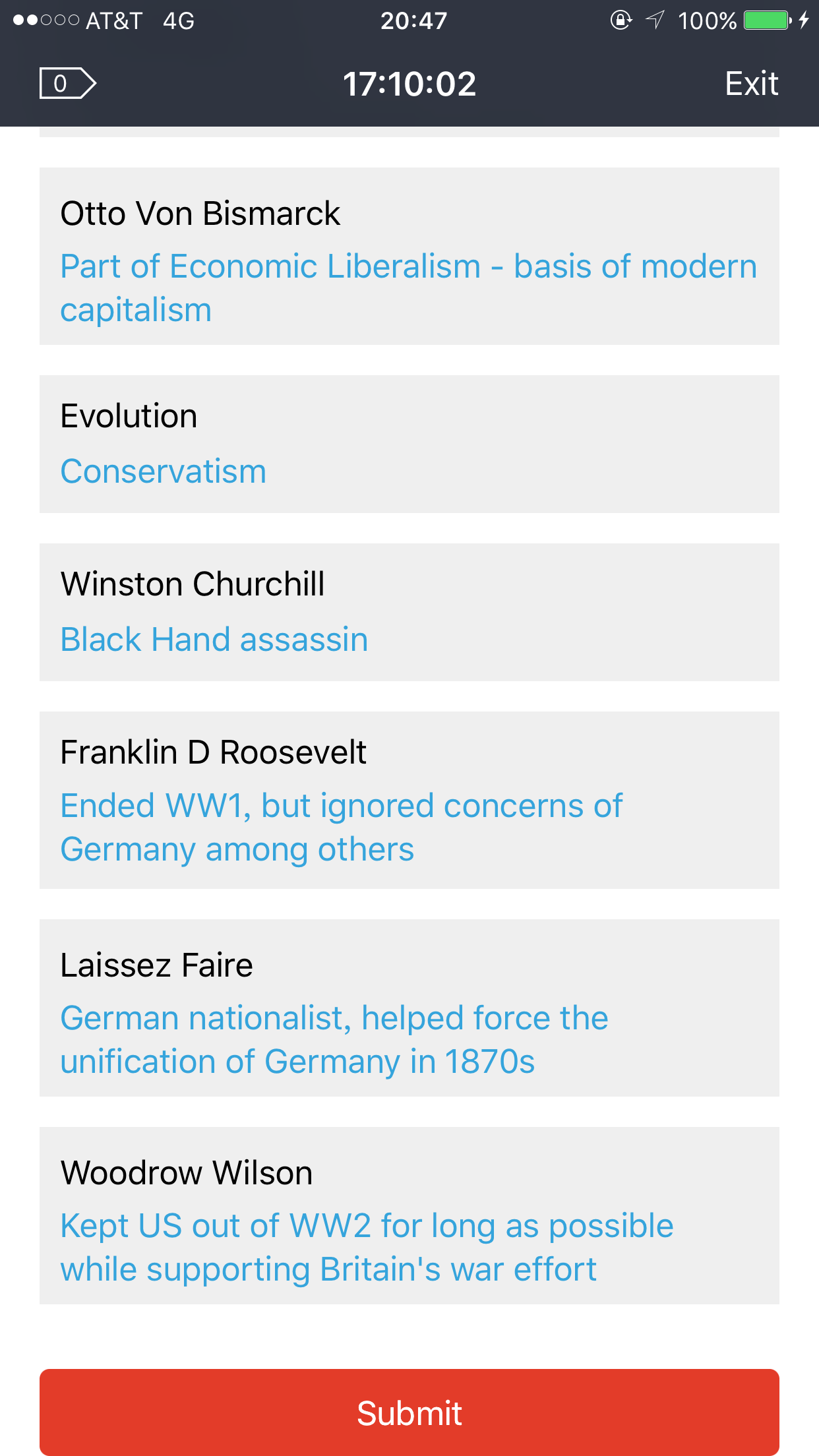Screen dimensions: 819x1456
Task: Open the Franklin D Roosevelt card
Action: coord(409,800)
